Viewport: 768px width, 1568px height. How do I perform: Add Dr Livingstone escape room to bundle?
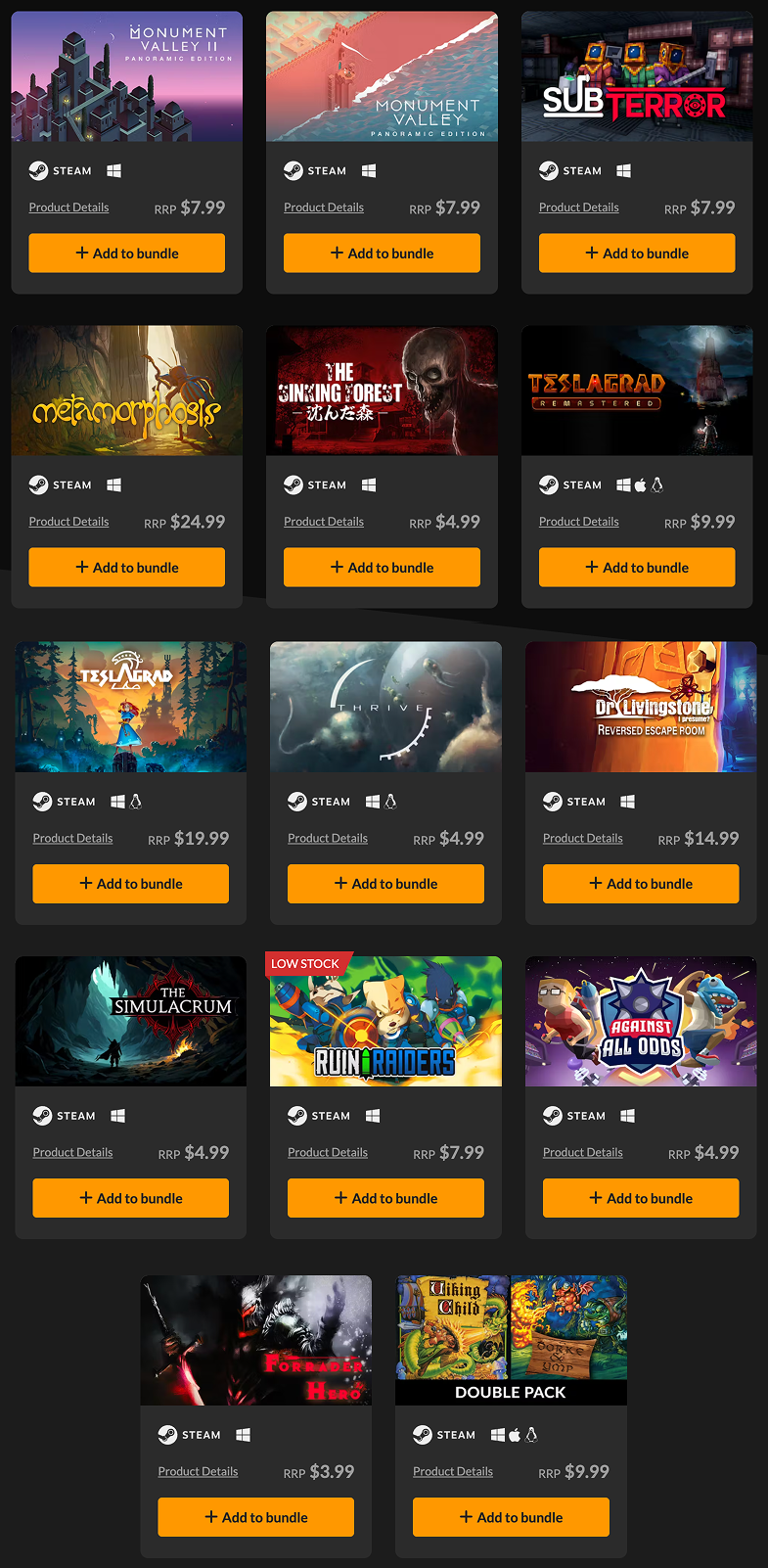point(641,883)
